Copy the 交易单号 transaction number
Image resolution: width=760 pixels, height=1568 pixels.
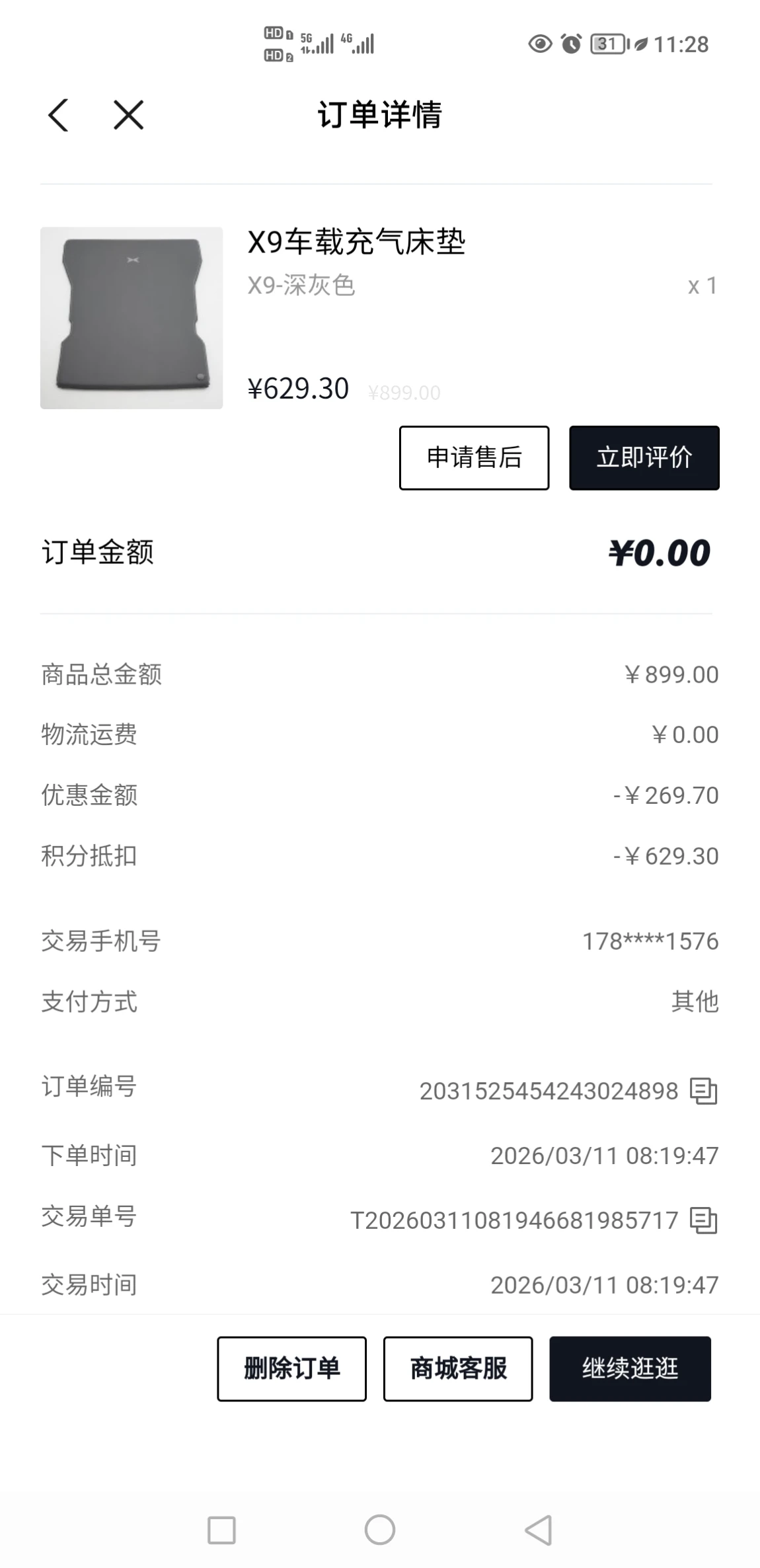point(703,1220)
